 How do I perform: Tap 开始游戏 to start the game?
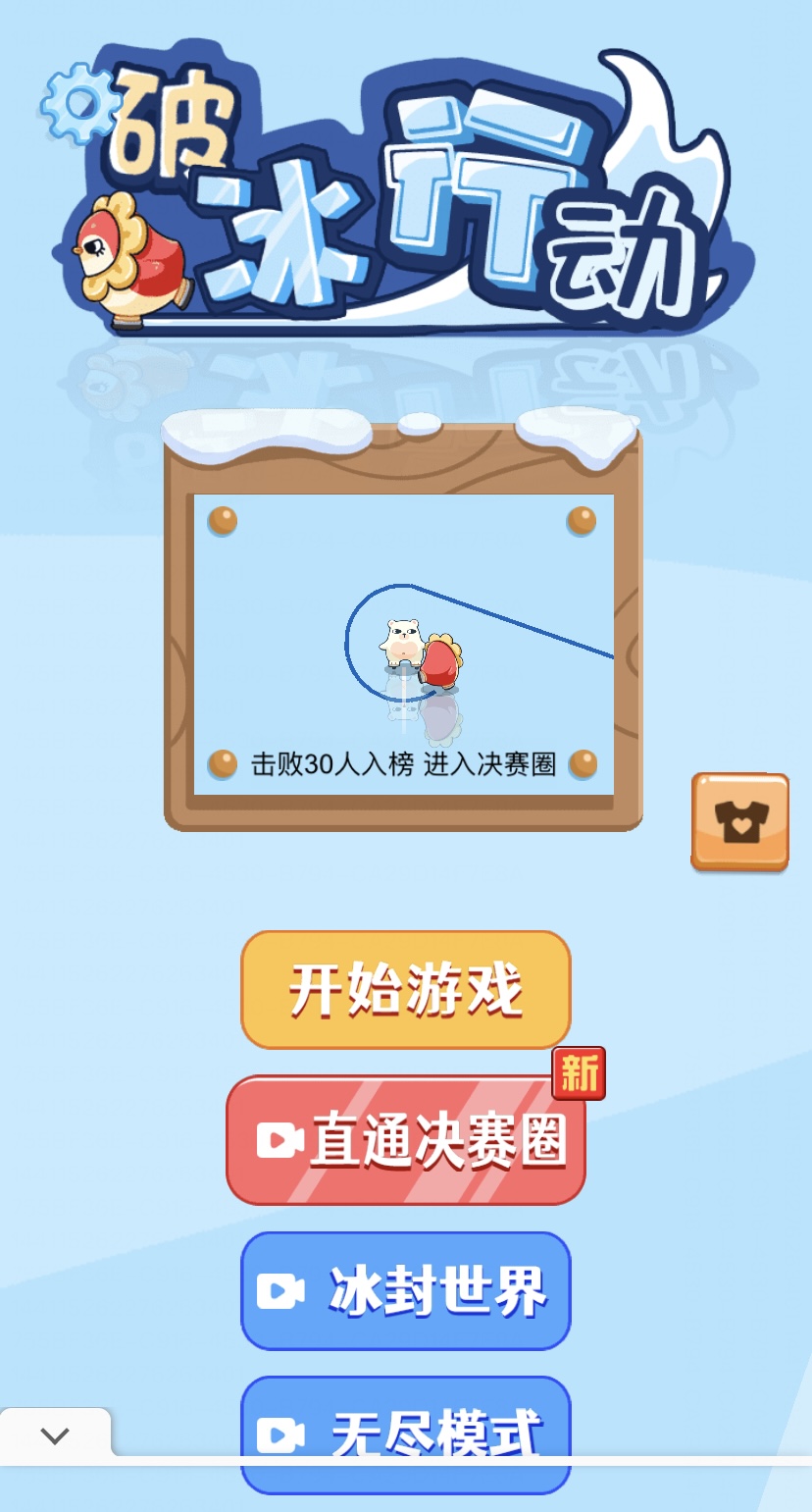coord(405,989)
